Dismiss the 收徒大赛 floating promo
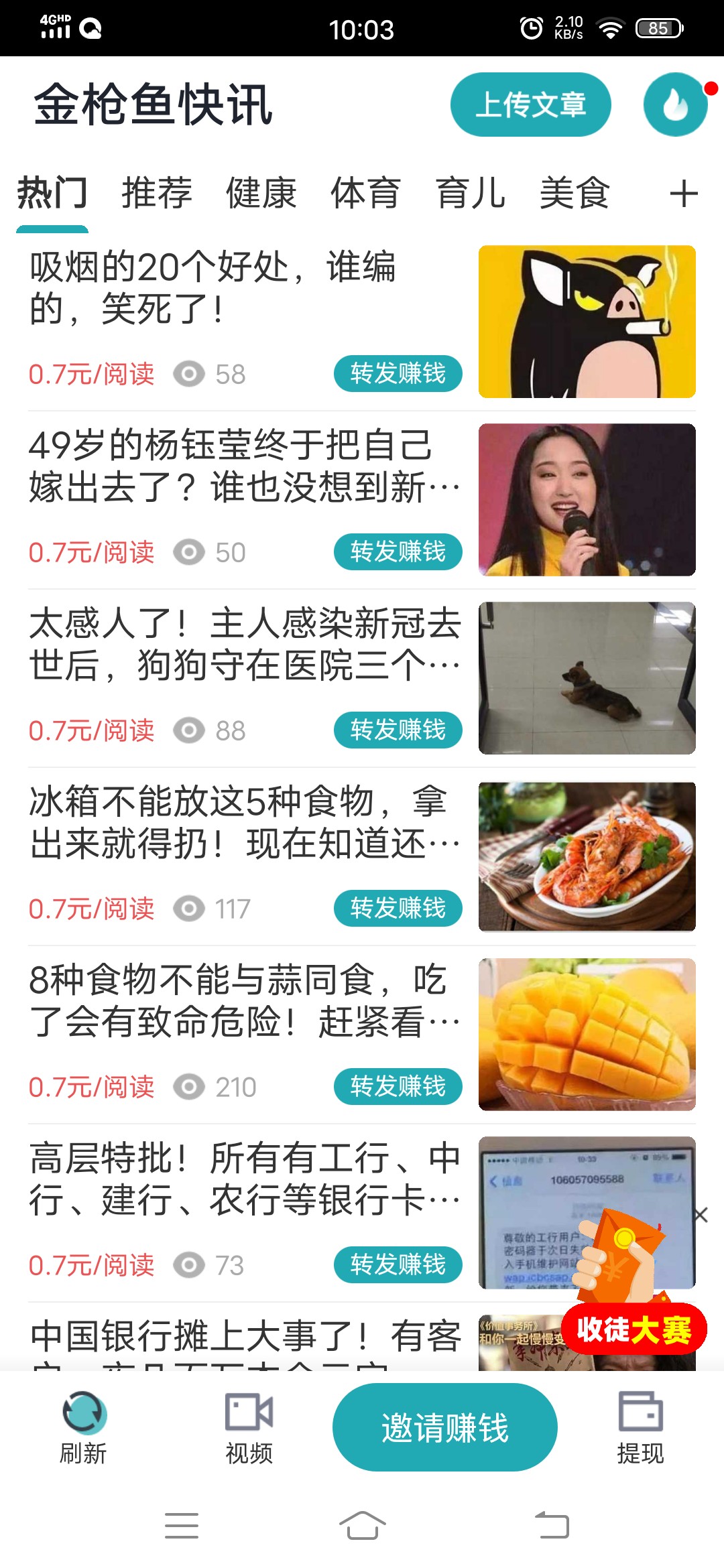The image size is (724, 1568). (x=701, y=1215)
